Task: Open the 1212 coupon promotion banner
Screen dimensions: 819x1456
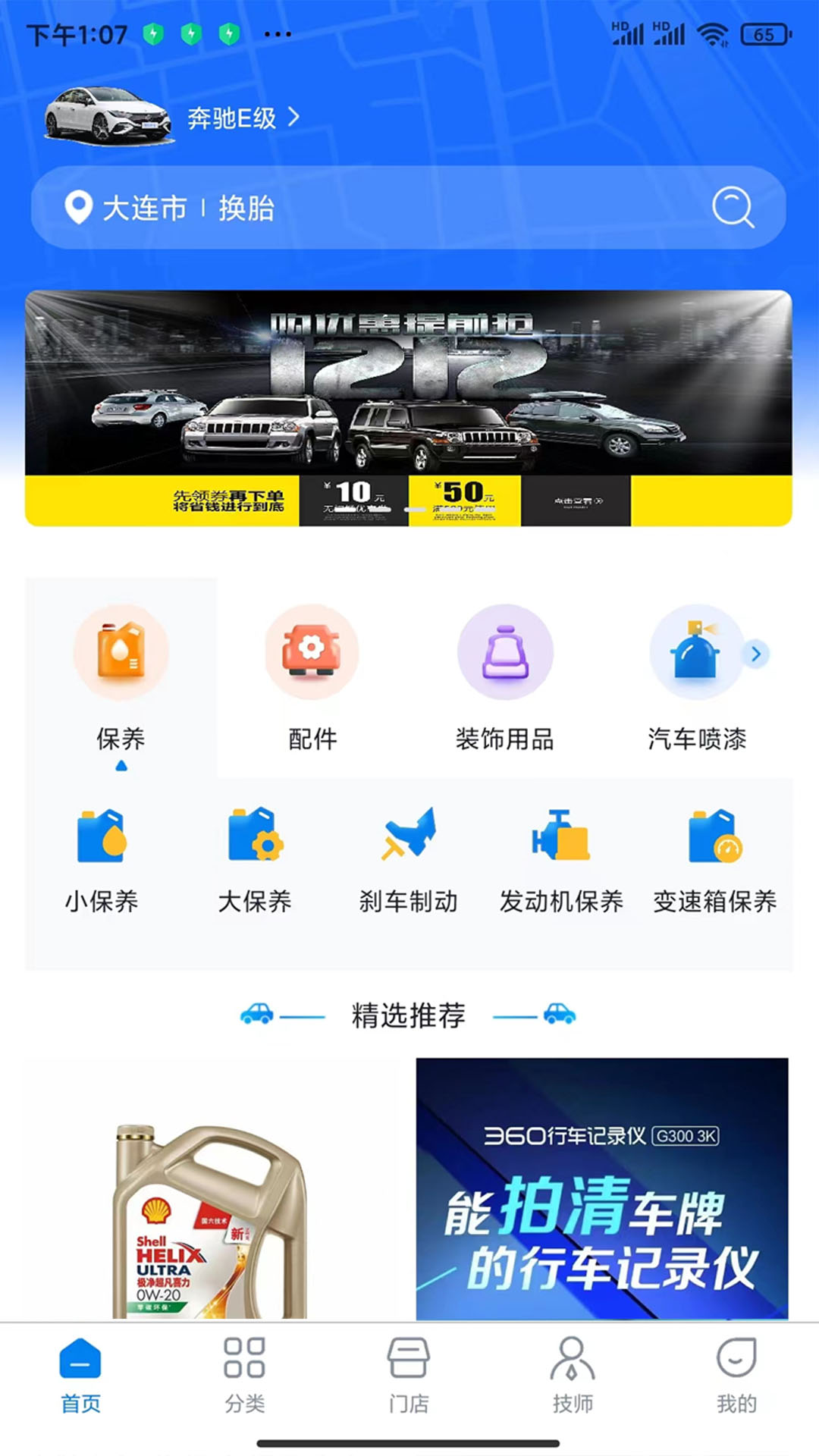Action: (408, 407)
